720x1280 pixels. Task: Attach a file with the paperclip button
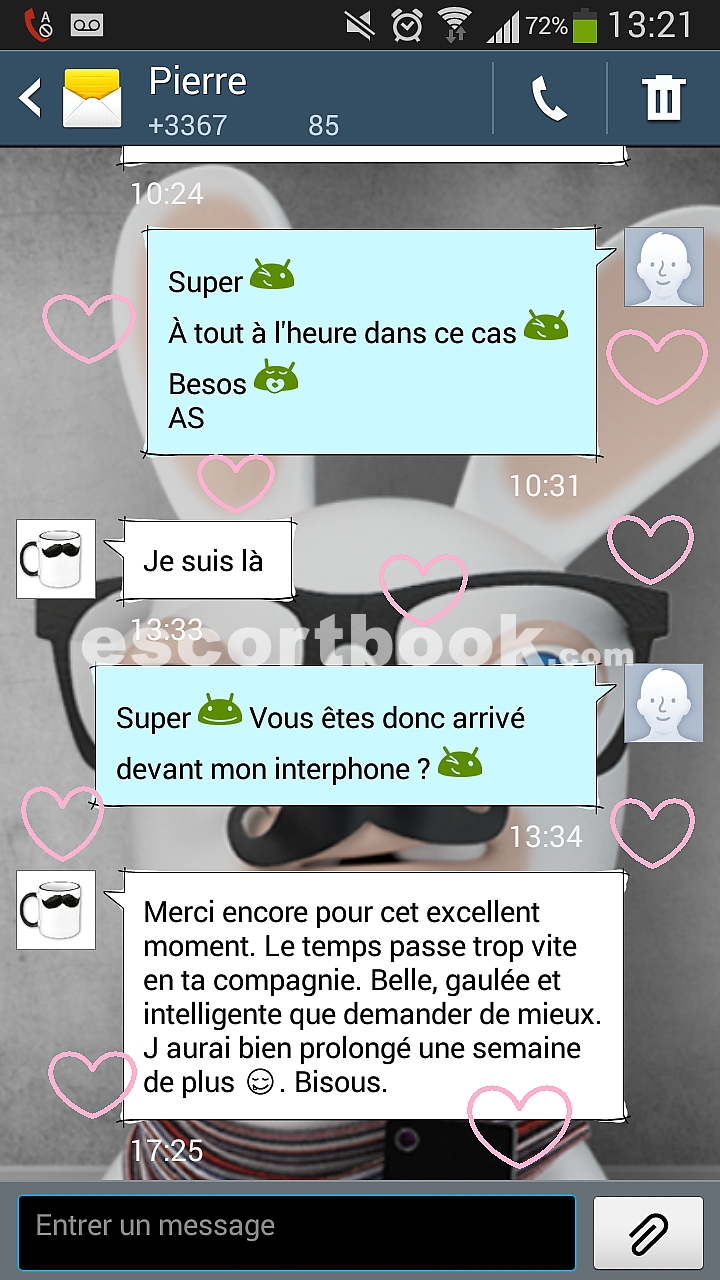pos(648,1233)
